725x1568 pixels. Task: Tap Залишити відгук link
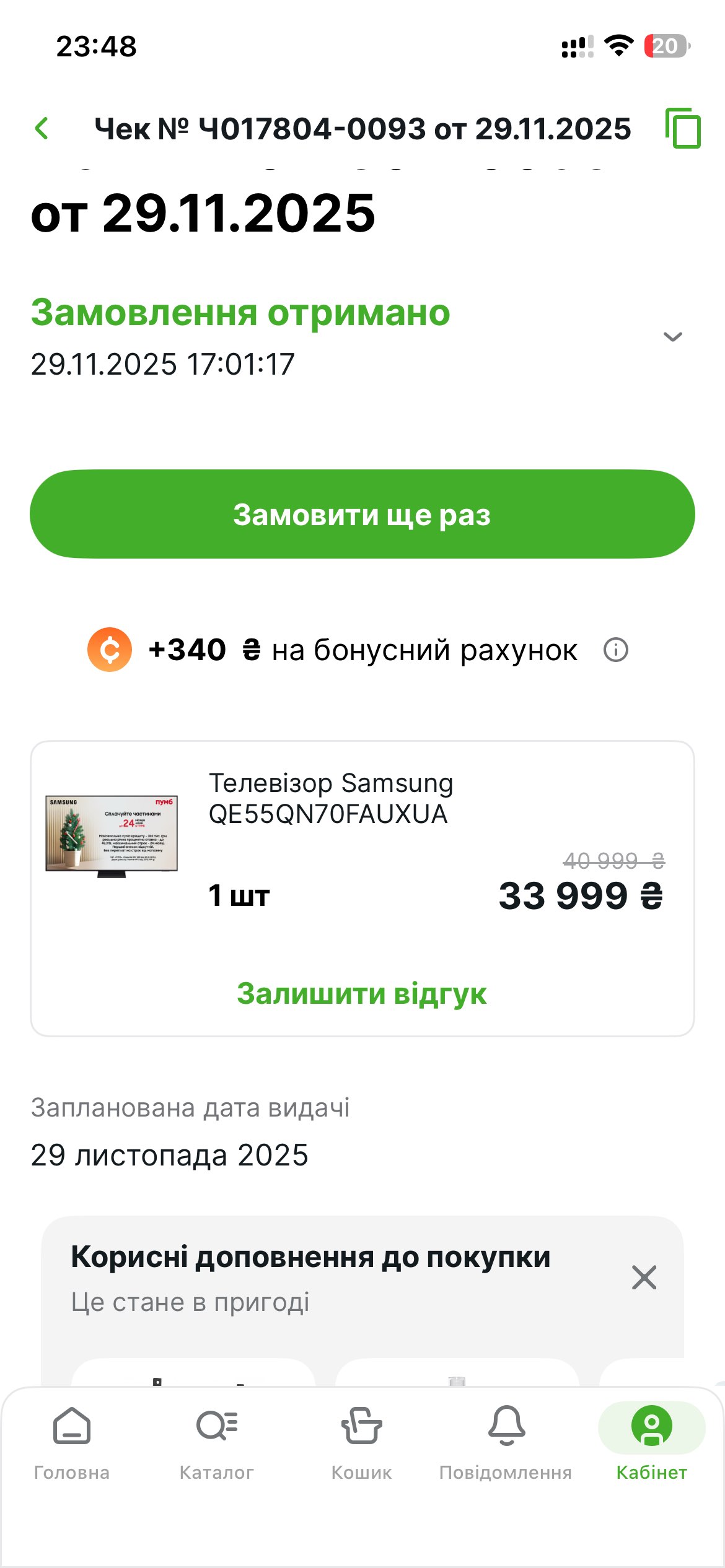pos(362,993)
